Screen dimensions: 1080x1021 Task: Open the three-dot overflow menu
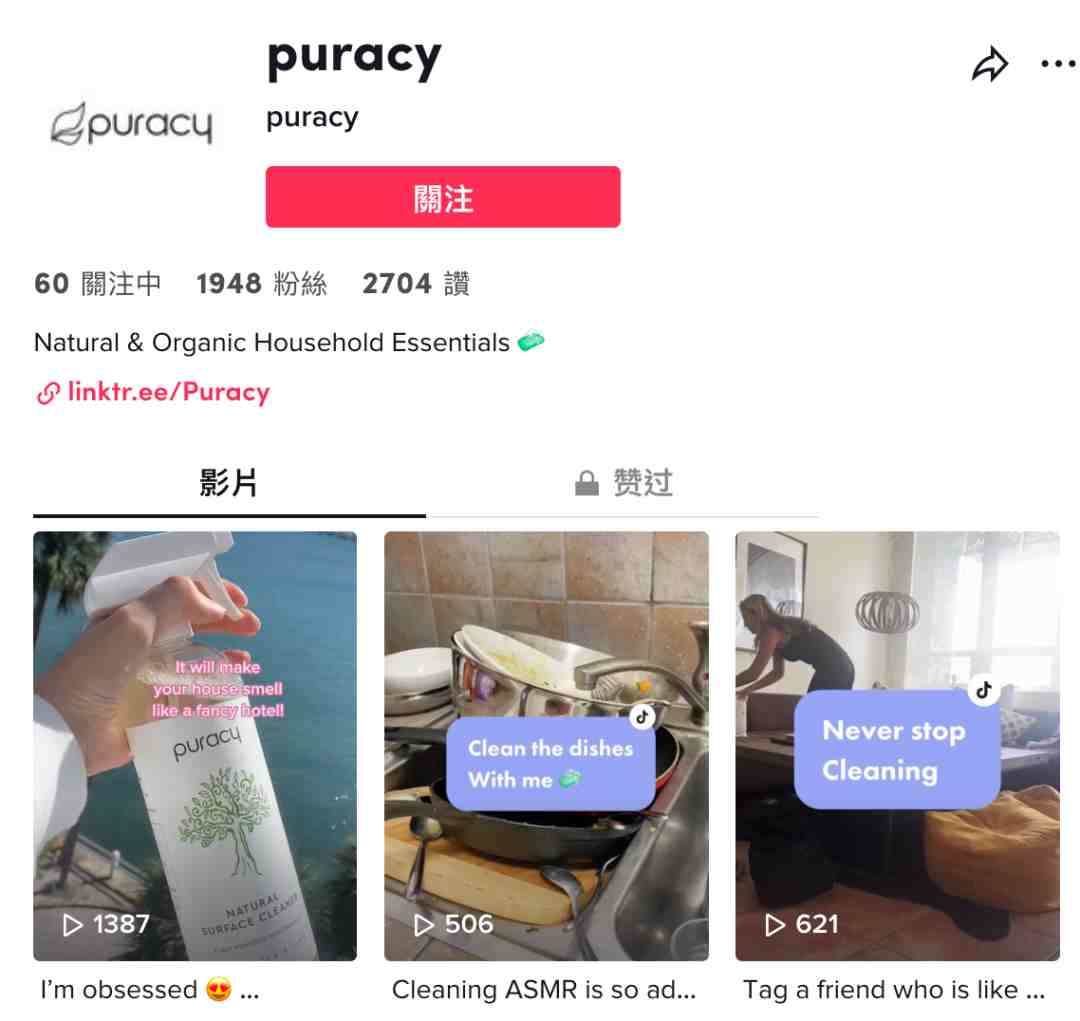(1057, 65)
